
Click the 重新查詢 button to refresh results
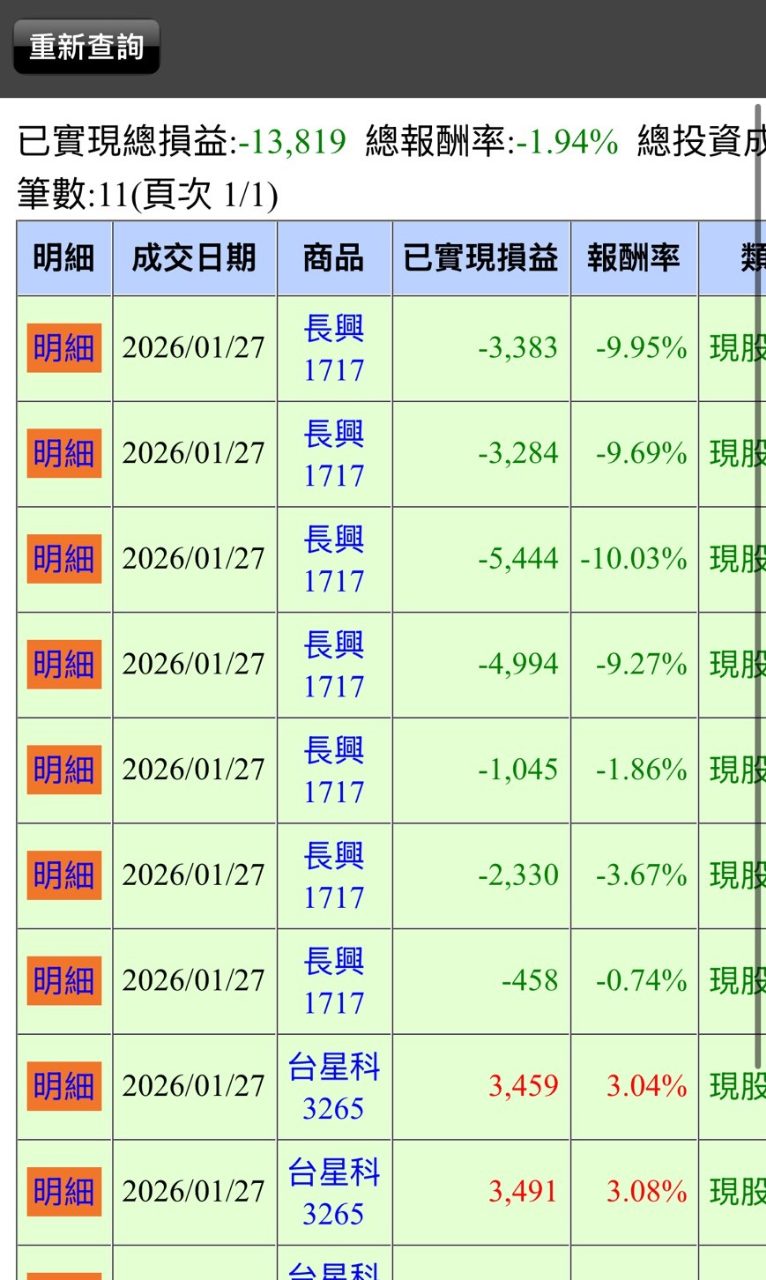pos(85,45)
